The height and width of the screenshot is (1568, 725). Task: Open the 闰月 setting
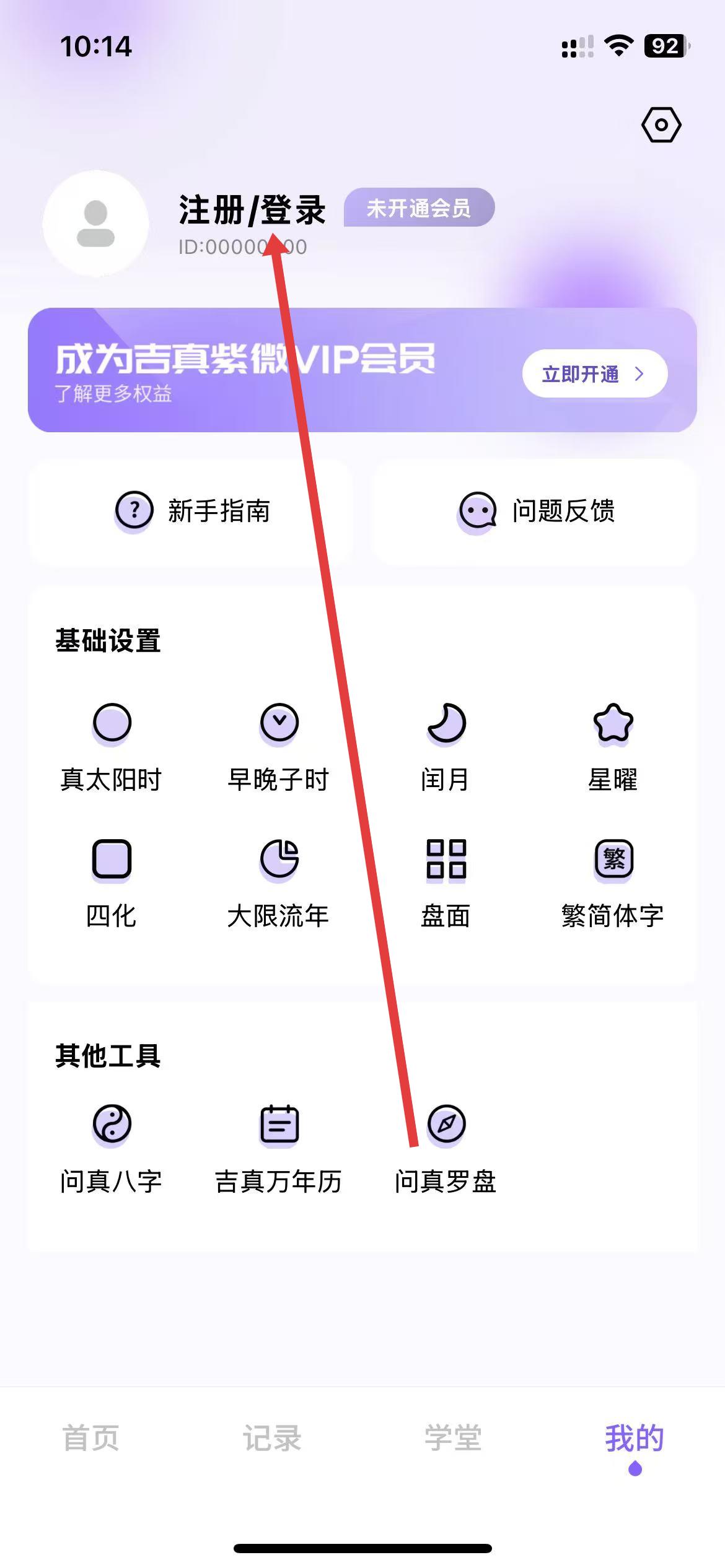[x=446, y=746]
